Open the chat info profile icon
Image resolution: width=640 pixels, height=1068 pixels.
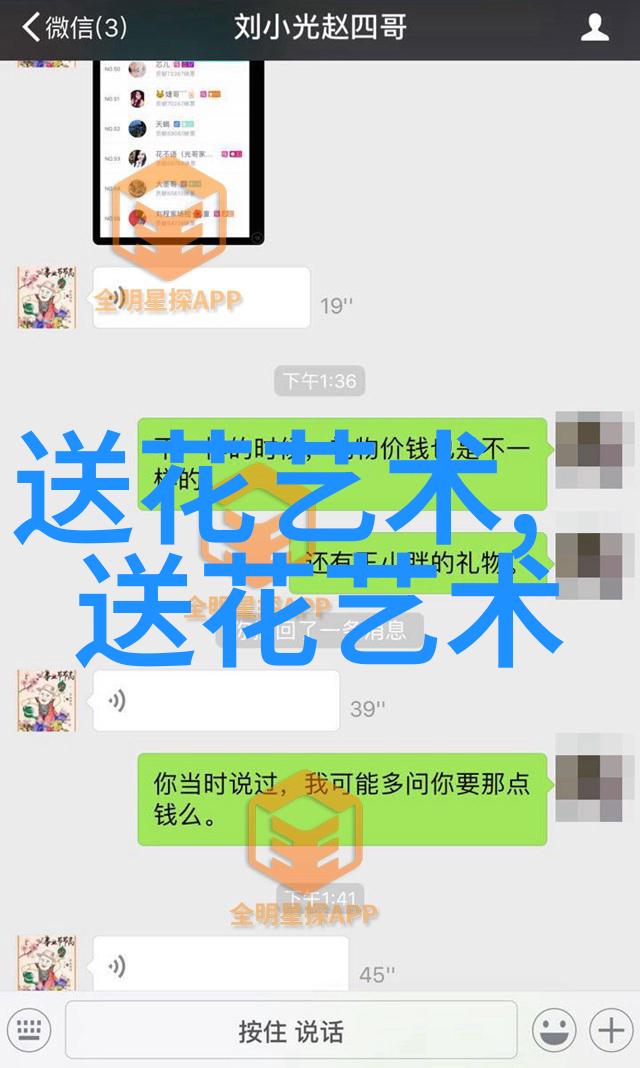pos(595,28)
